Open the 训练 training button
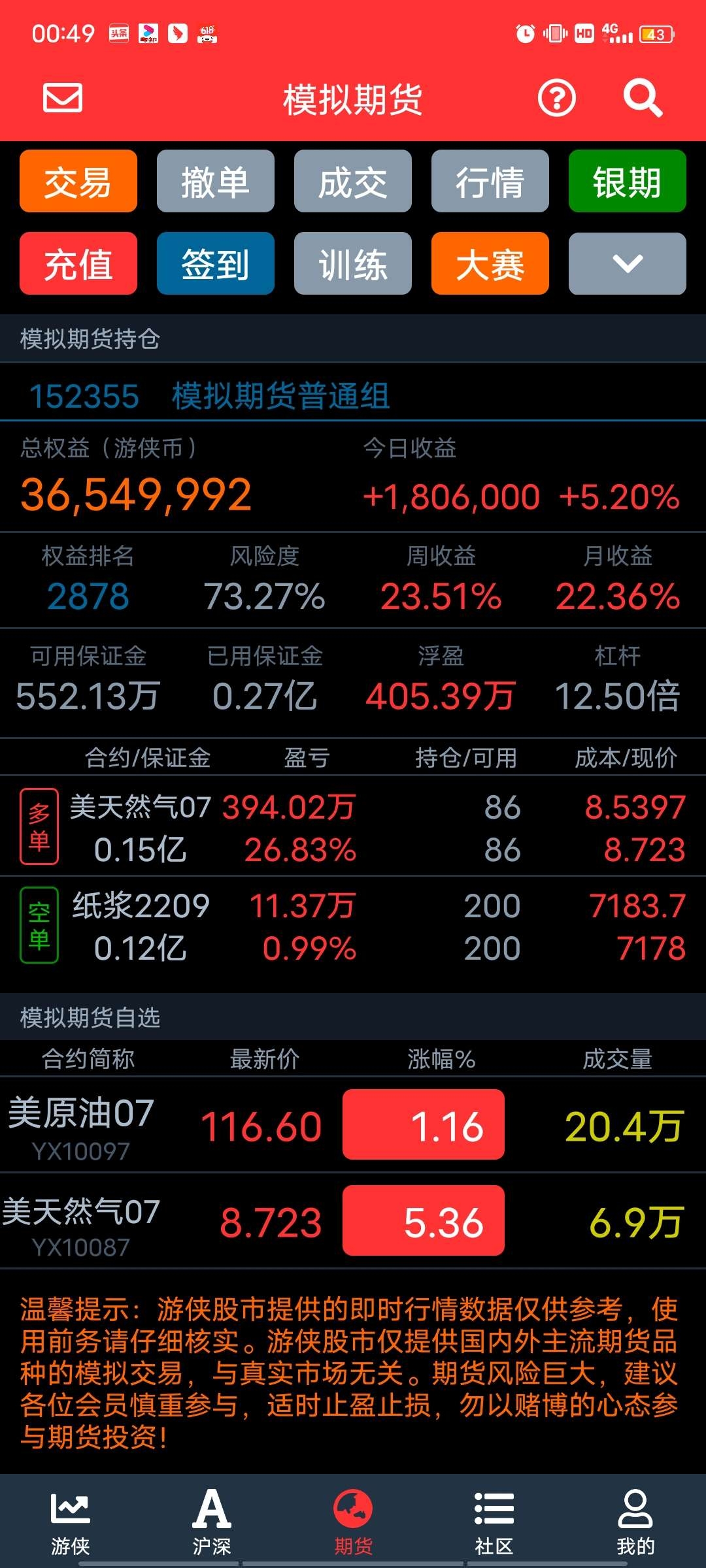Screen dimensions: 706x1568 (353, 263)
